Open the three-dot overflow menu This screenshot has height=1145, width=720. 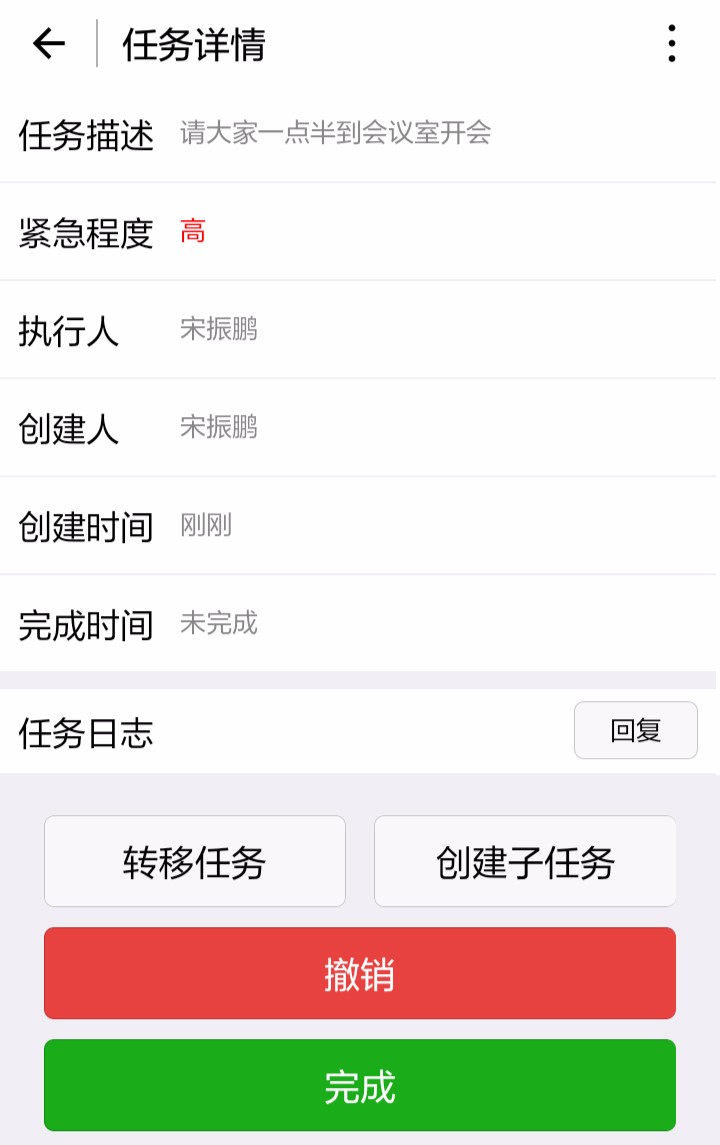click(x=671, y=44)
